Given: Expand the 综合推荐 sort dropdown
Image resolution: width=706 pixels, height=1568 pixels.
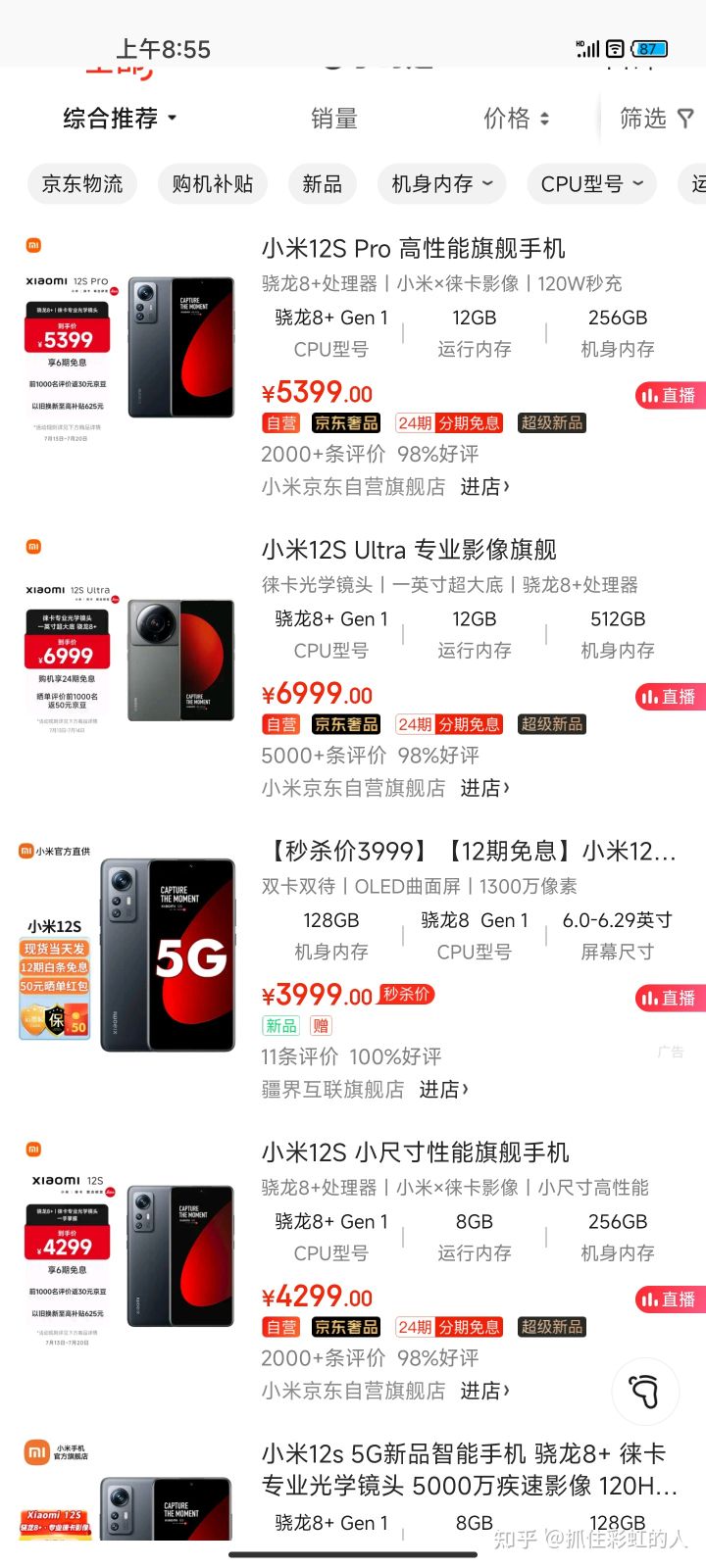Looking at the screenshot, I should [x=117, y=118].
